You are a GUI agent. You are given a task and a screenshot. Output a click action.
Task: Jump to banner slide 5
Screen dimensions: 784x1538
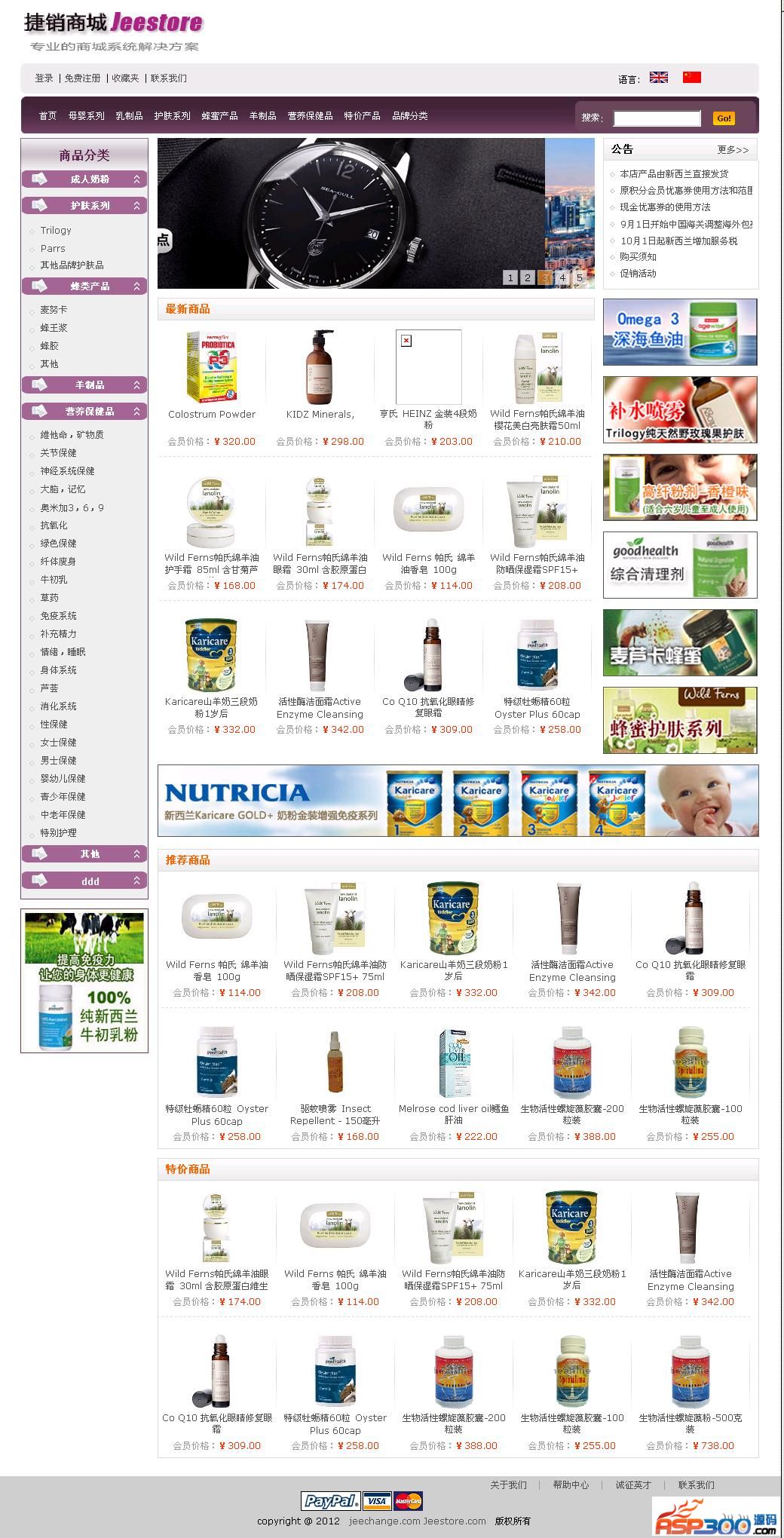tap(579, 278)
